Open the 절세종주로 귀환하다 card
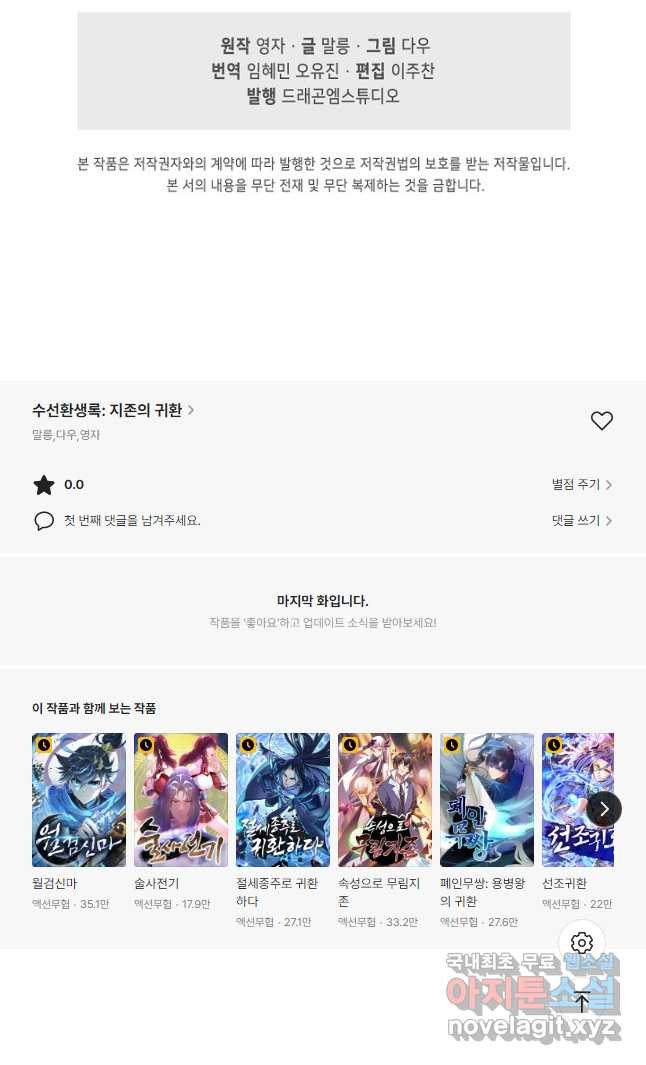The image size is (646, 1065). tap(283, 799)
